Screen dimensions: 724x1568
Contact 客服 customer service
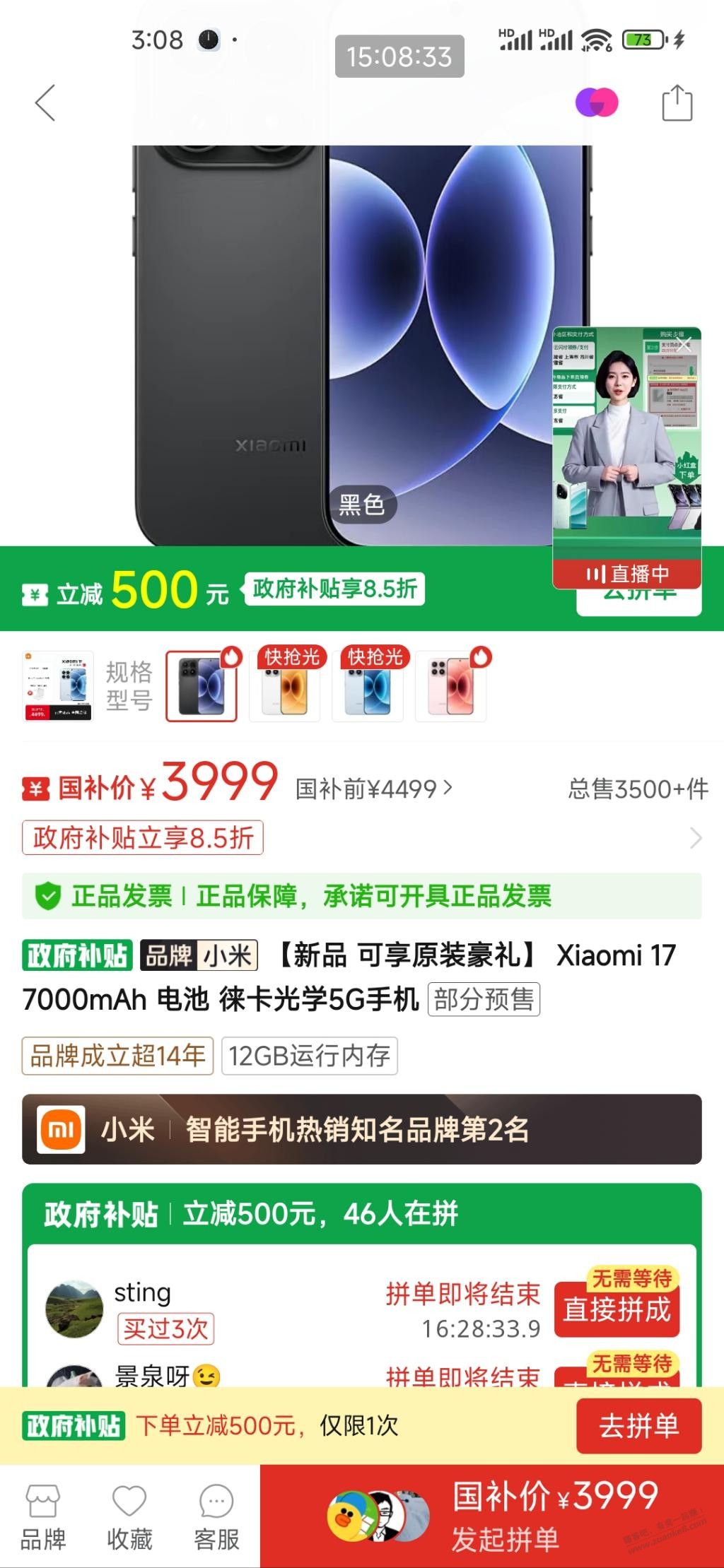click(x=216, y=1516)
